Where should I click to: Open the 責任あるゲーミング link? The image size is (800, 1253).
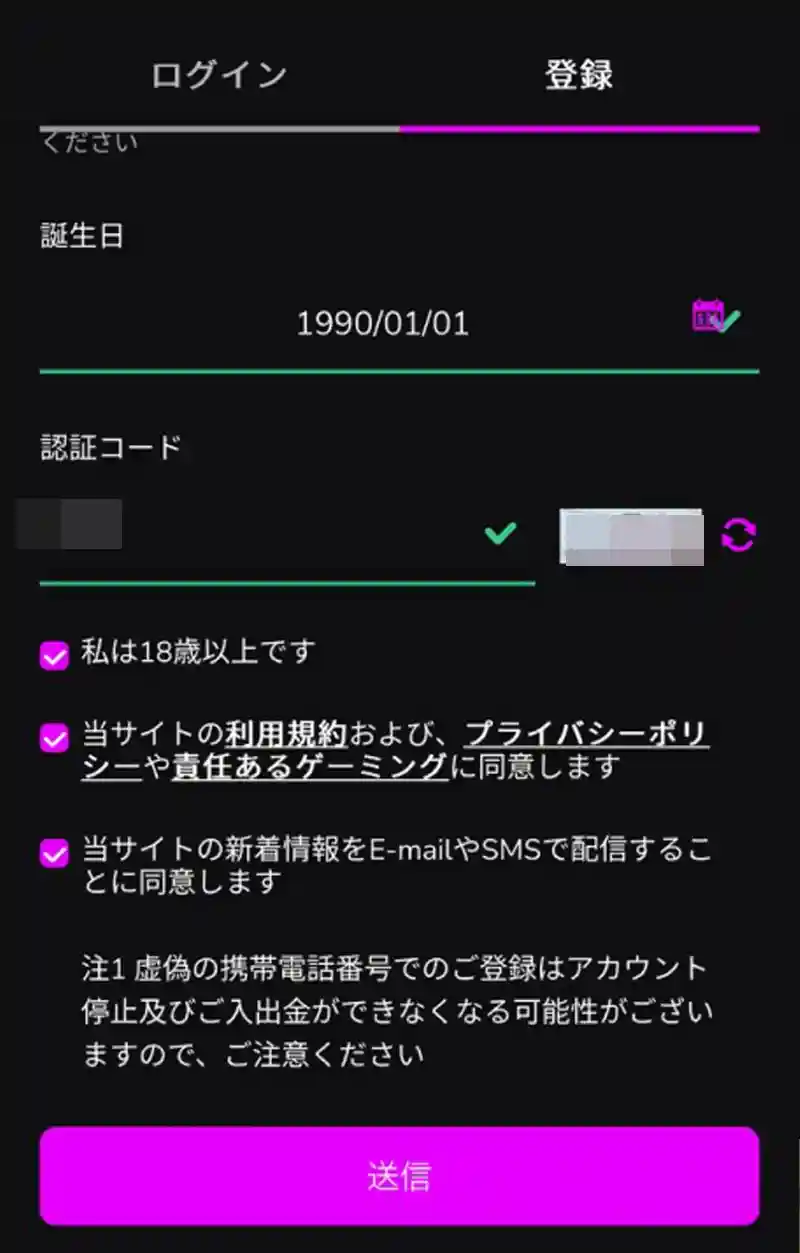click(x=309, y=767)
